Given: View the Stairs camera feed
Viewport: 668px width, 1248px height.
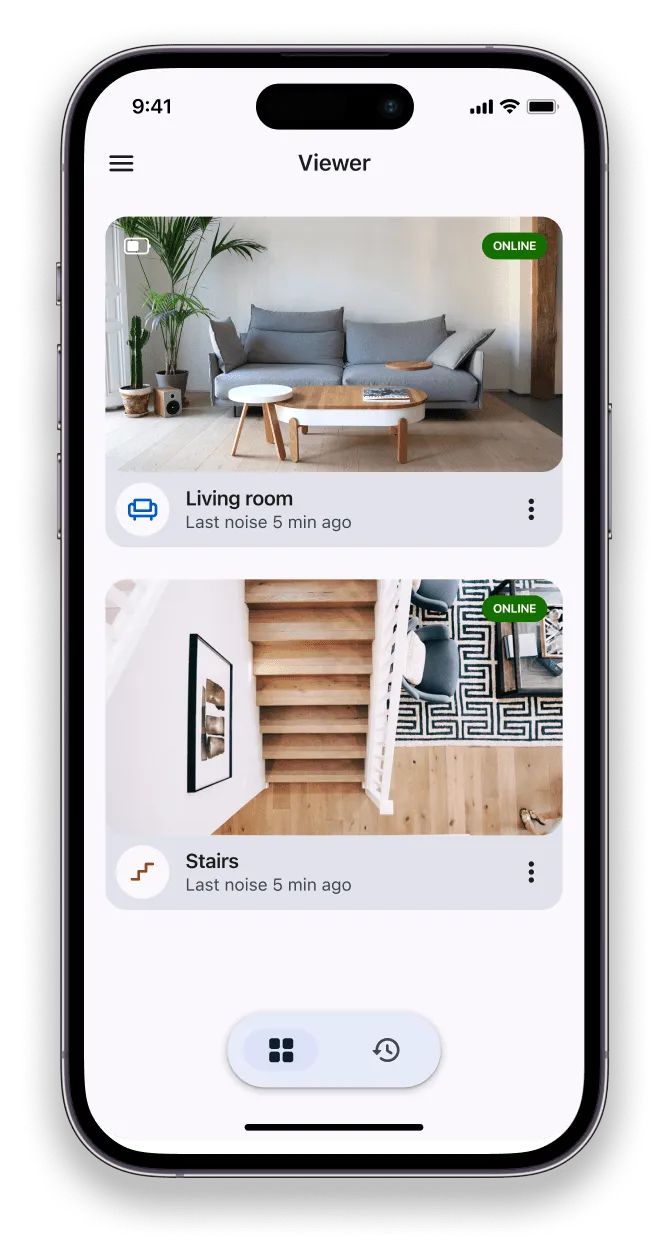Looking at the screenshot, I should [333, 707].
